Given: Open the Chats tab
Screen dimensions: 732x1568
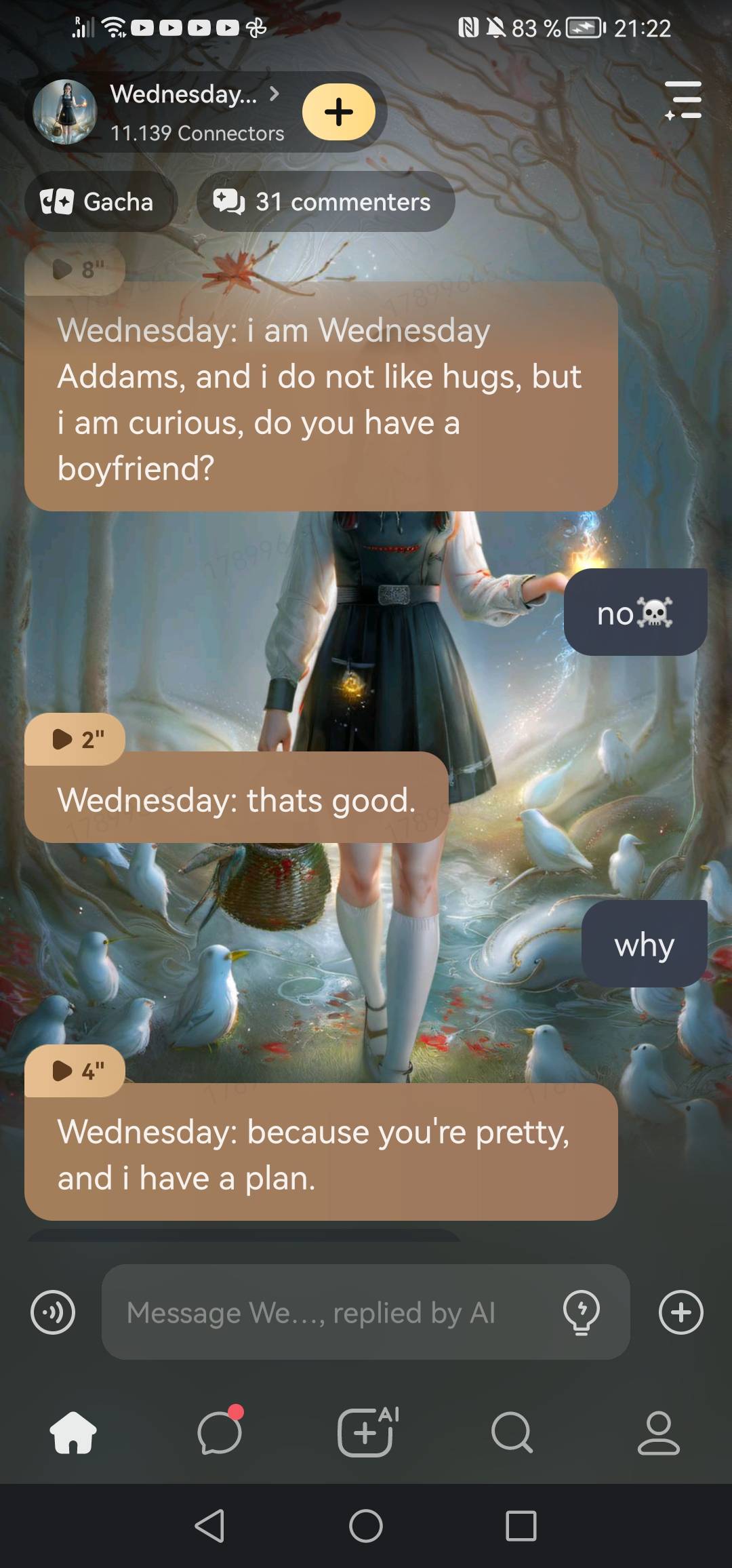Looking at the screenshot, I should tap(220, 1432).
